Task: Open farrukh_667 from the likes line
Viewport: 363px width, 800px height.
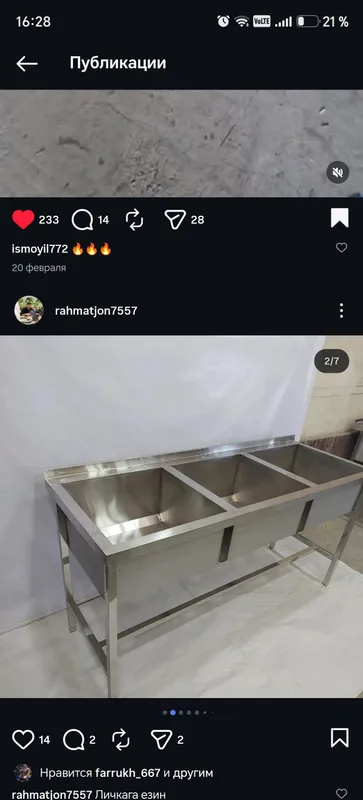Action: tap(128, 773)
